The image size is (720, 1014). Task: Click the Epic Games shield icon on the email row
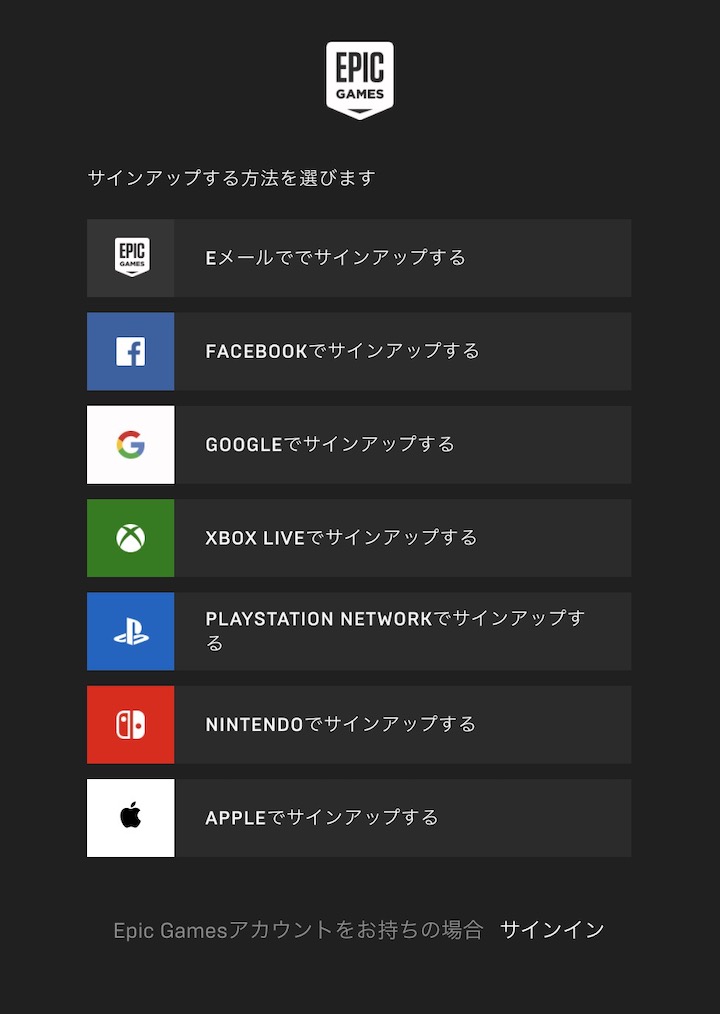[130, 257]
